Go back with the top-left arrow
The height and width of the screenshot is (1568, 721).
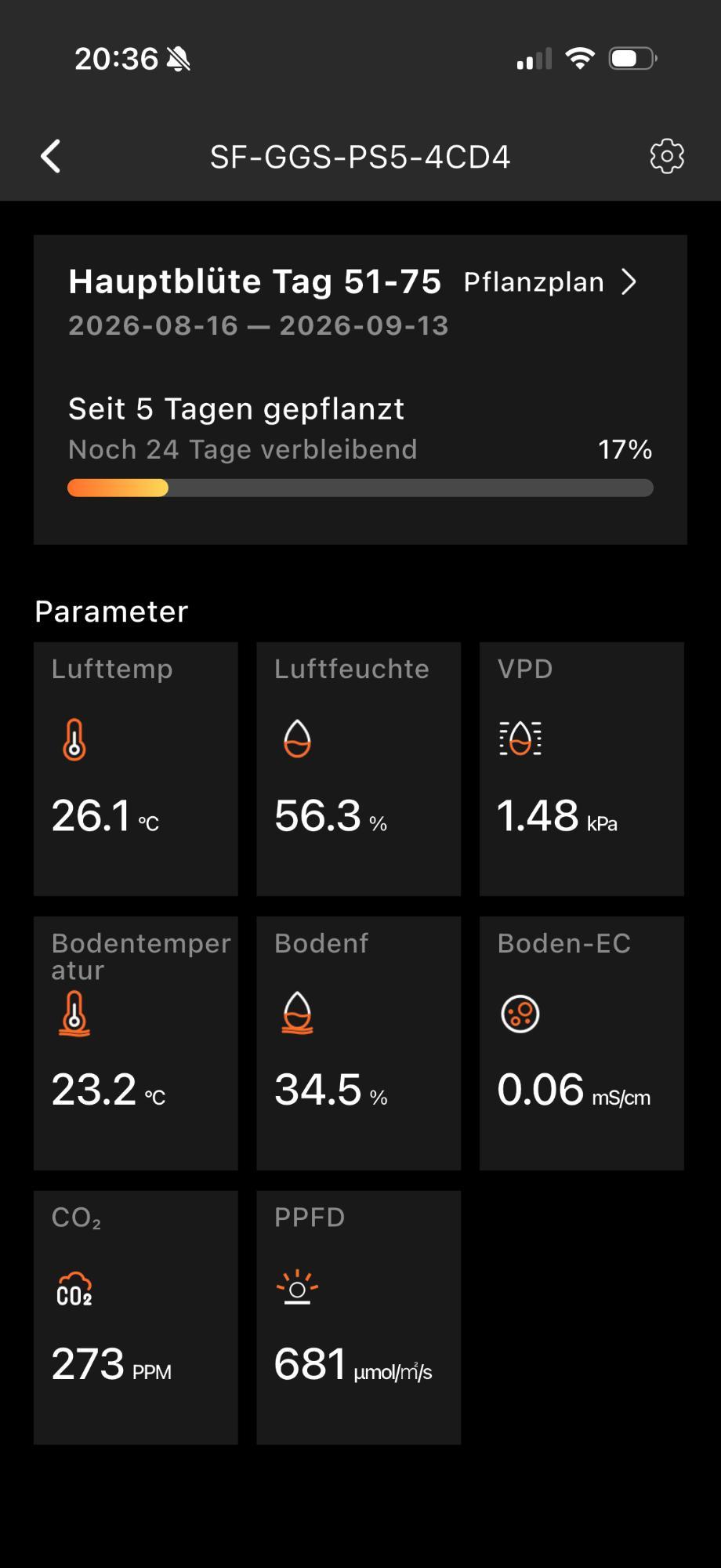pyautogui.click(x=51, y=157)
